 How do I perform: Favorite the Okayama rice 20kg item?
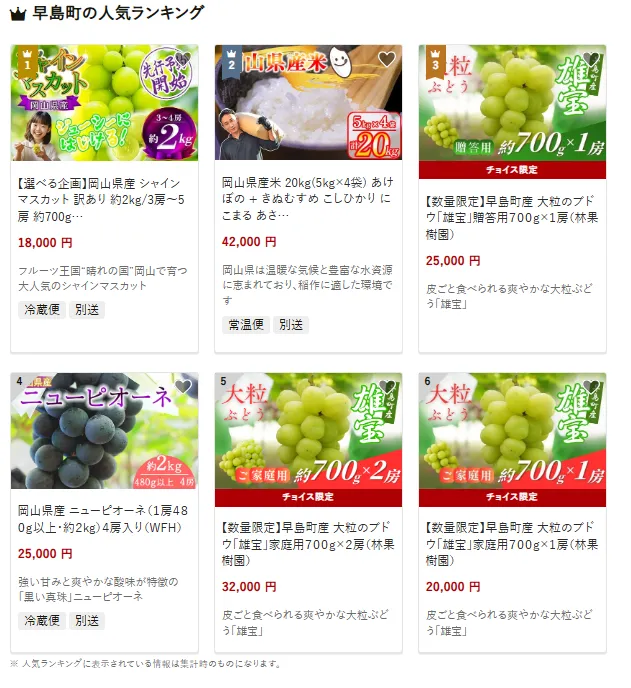click(386, 59)
